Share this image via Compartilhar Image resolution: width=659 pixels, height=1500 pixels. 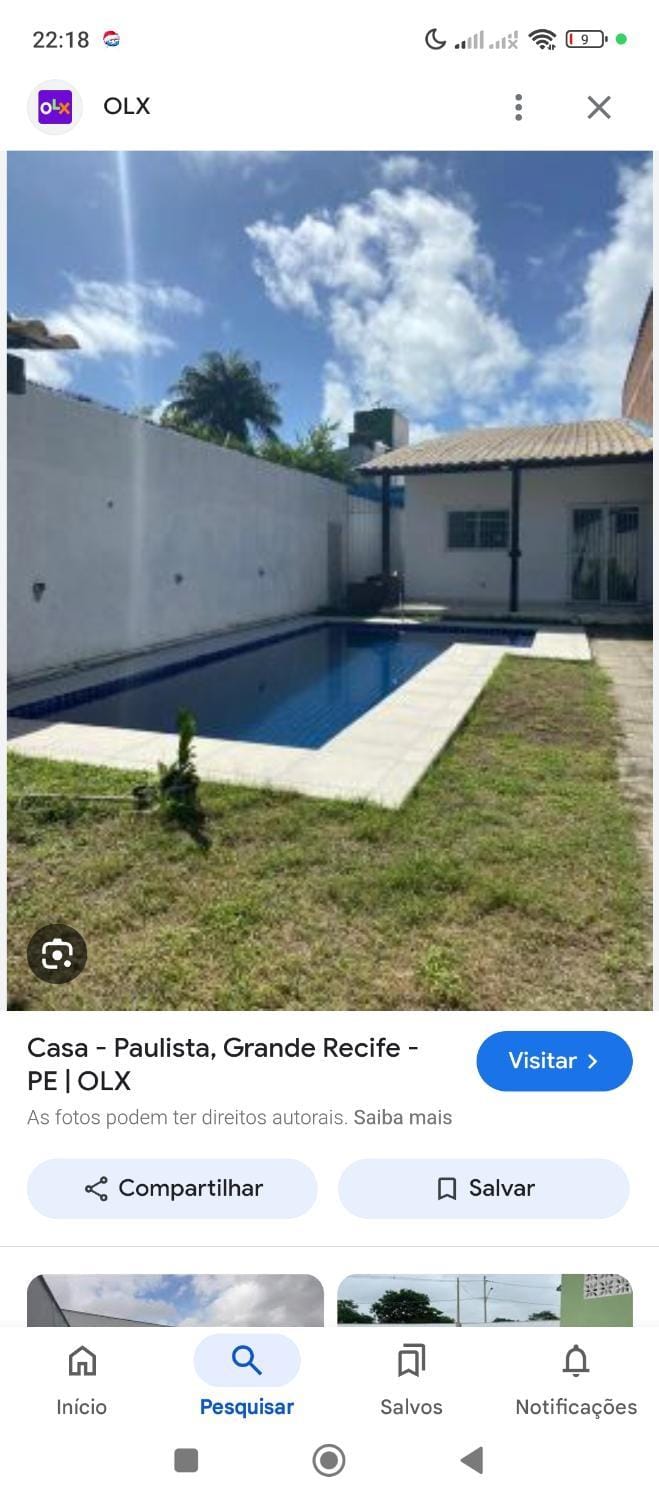click(172, 1188)
